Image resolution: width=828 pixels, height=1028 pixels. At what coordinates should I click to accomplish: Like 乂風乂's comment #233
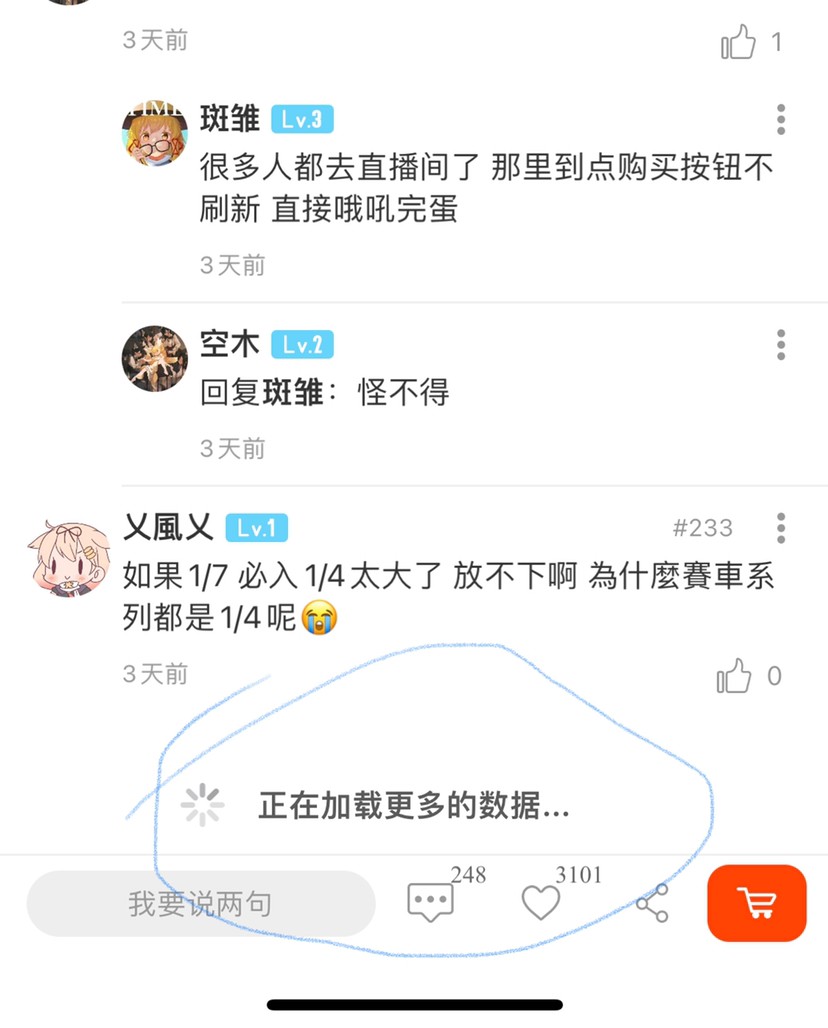click(x=734, y=677)
